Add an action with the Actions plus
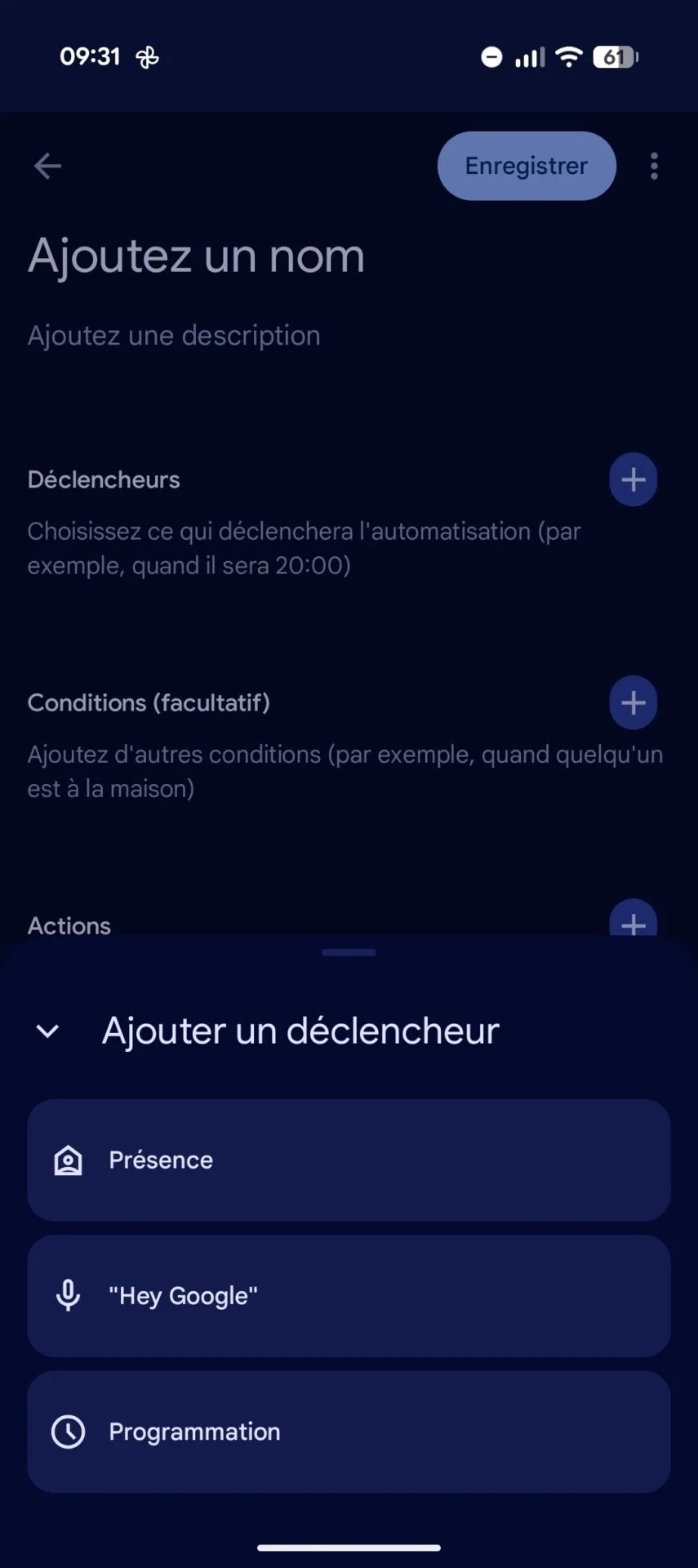698x1568 pixels. (x=633, y=920)
